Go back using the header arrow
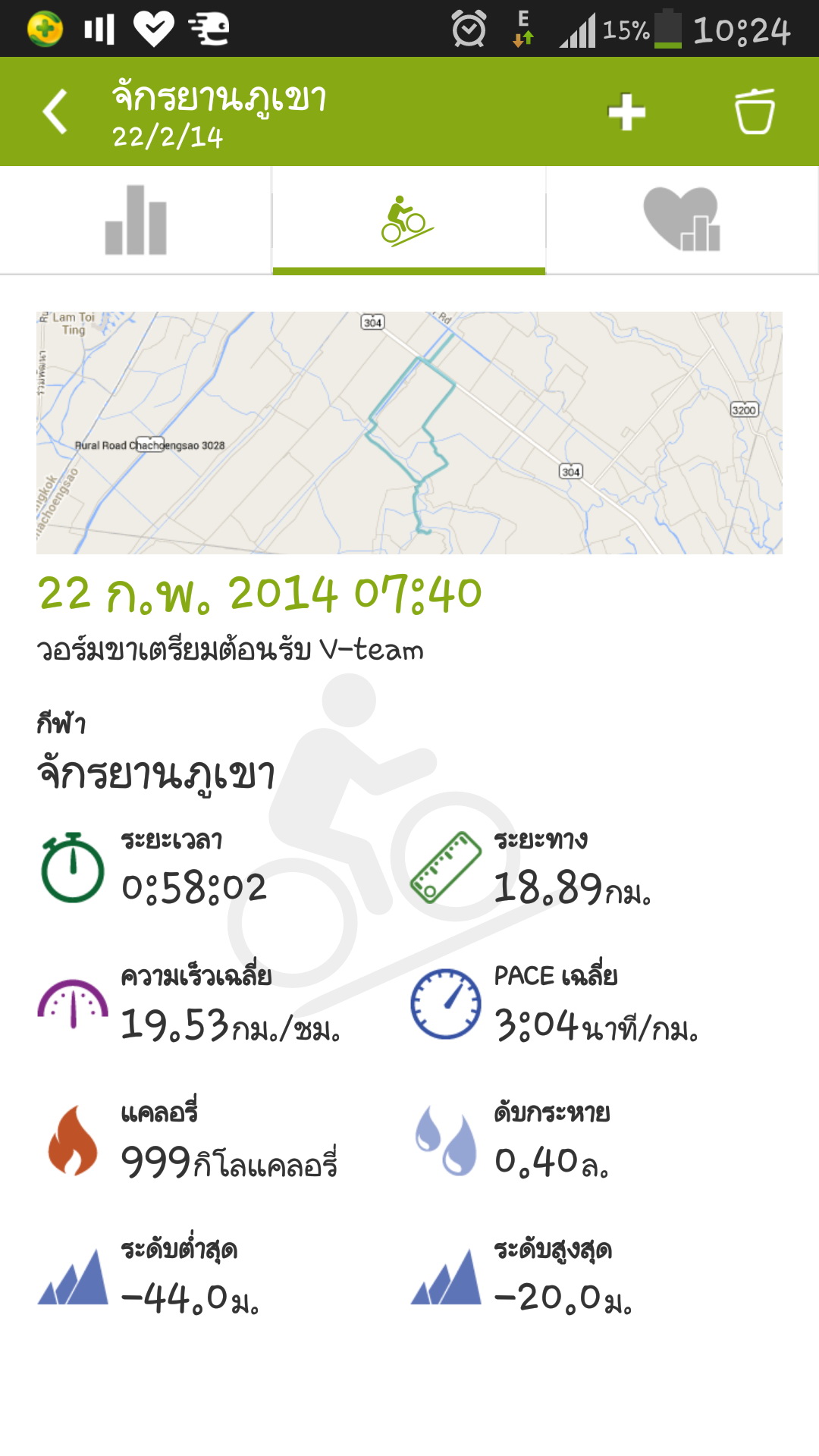 tap(55, 111)
